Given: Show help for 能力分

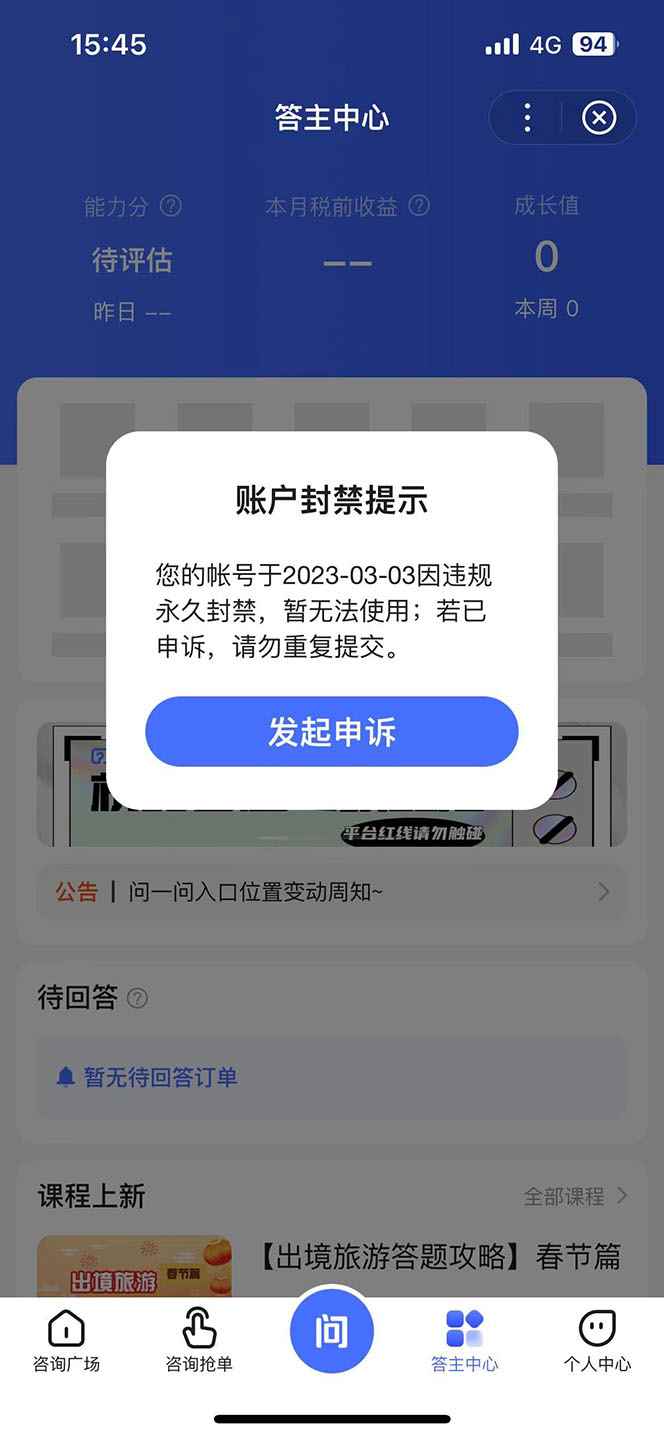Looking at the screenshot, I should pyautogui.click(x=171, y=206).
